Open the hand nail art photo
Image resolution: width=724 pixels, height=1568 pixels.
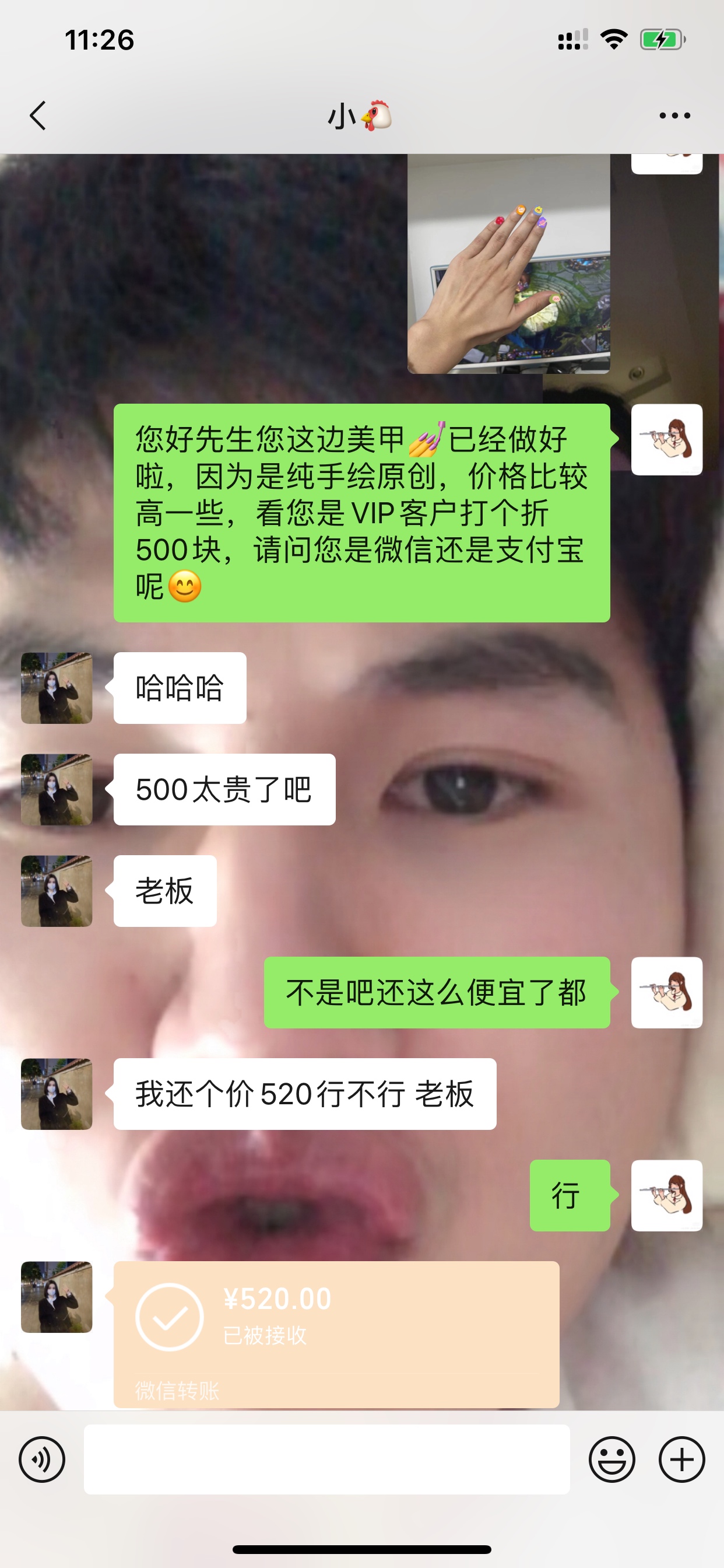click(508, 265)
